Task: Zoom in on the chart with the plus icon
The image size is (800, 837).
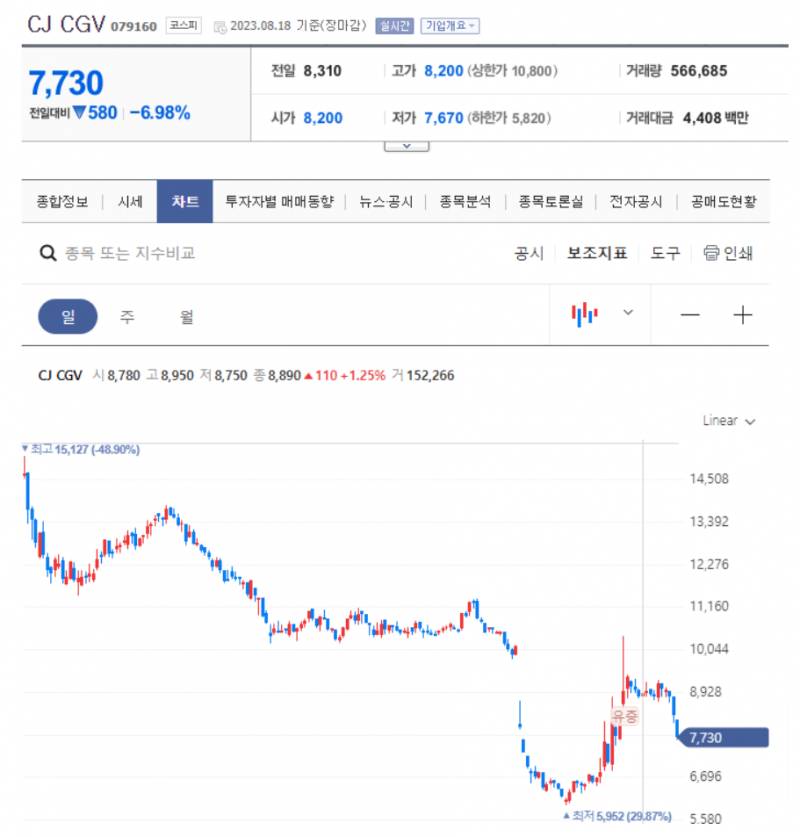Action: 743,314
